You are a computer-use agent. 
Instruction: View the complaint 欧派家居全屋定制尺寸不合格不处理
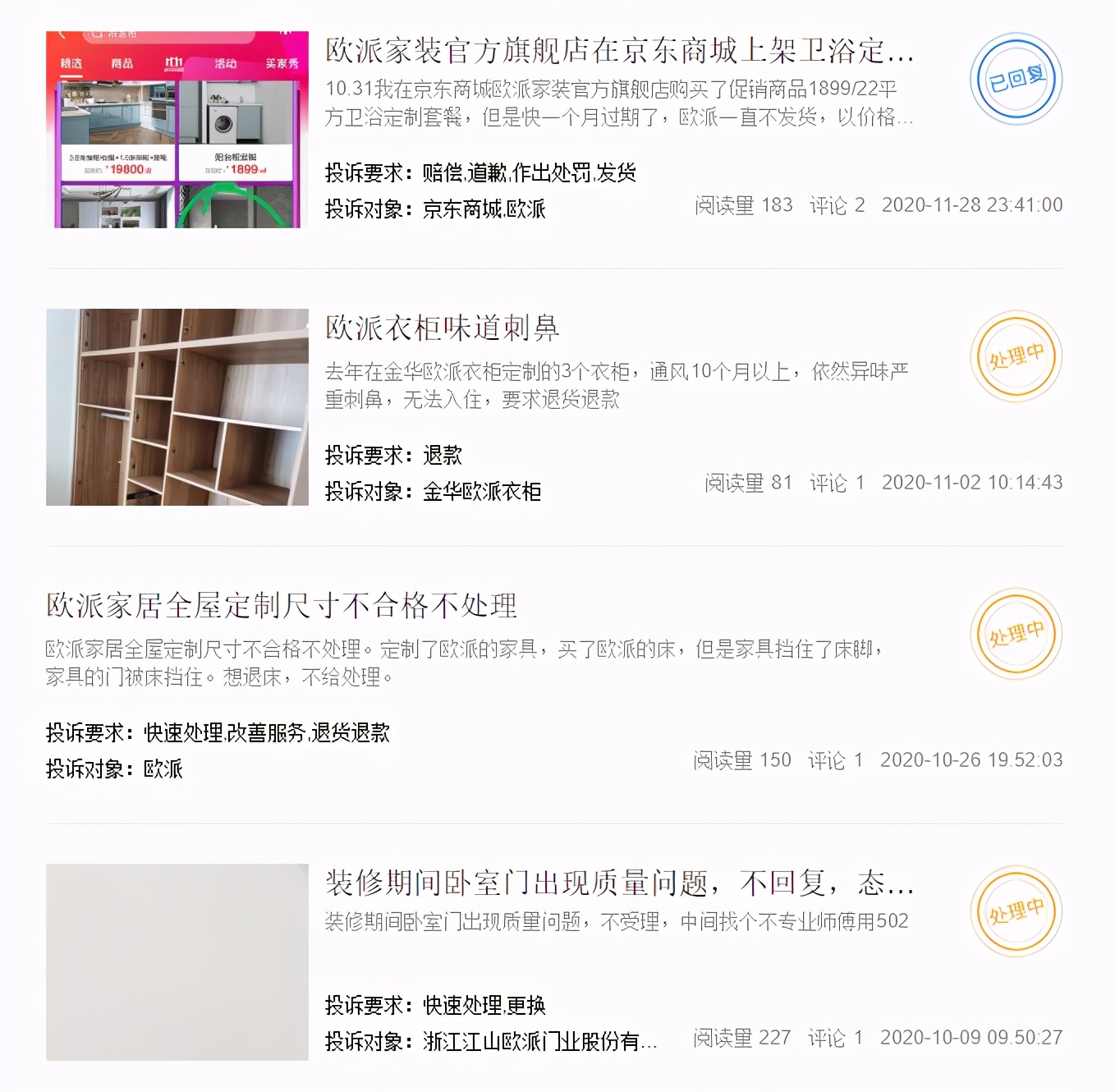click(281, 606)
